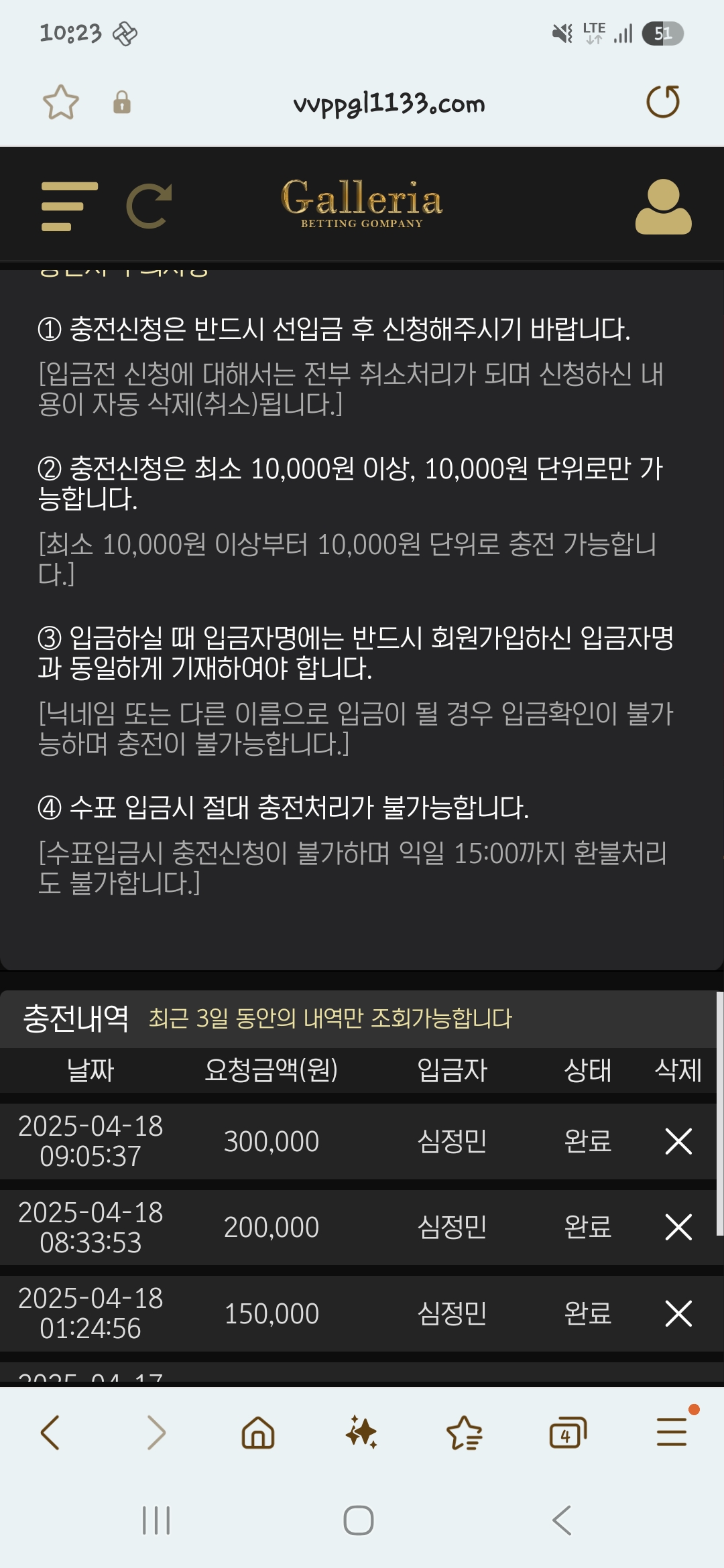The width and height of the screenshot is (724, 1568).
Task: View the 4 open browser tabs
Action: point(567,1433)
